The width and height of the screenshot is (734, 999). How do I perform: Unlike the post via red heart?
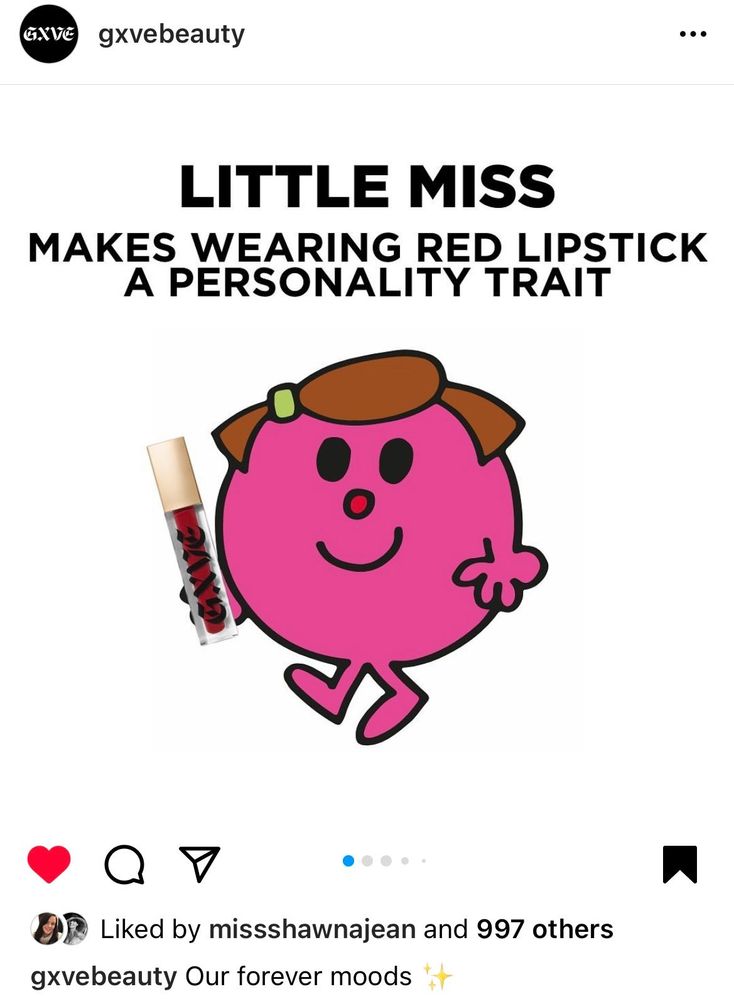coord(49,863)
